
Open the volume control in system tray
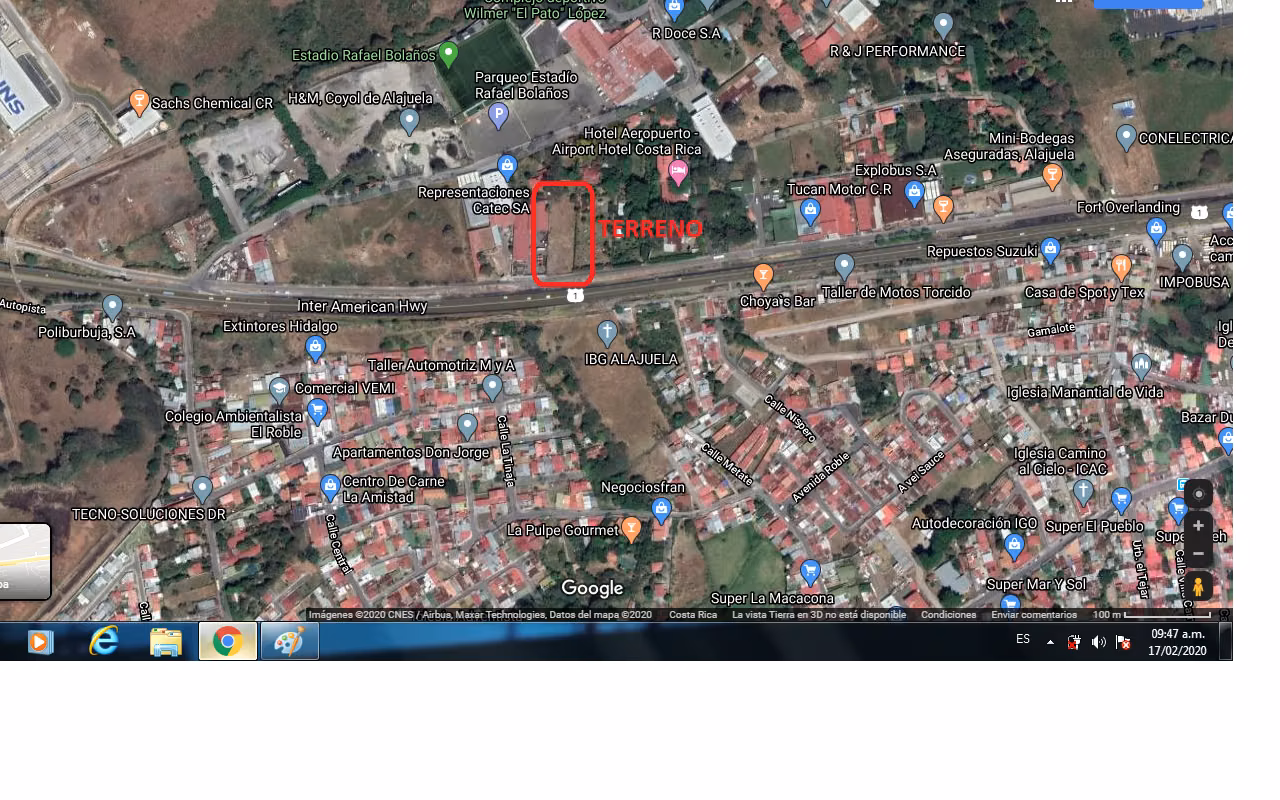tap(1098, 642)
